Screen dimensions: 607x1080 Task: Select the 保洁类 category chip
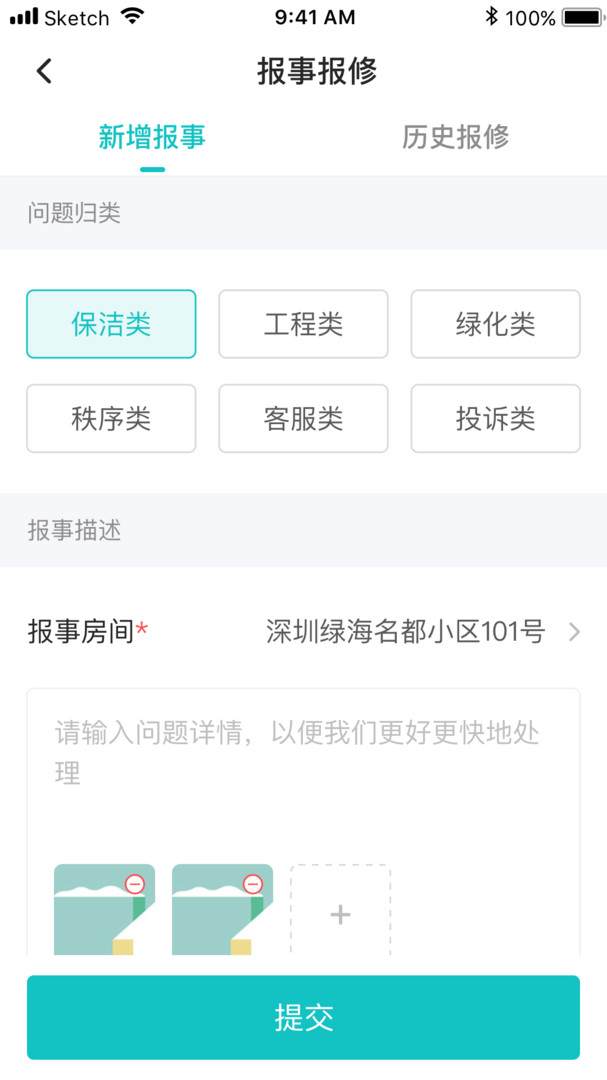click(111, 324)
